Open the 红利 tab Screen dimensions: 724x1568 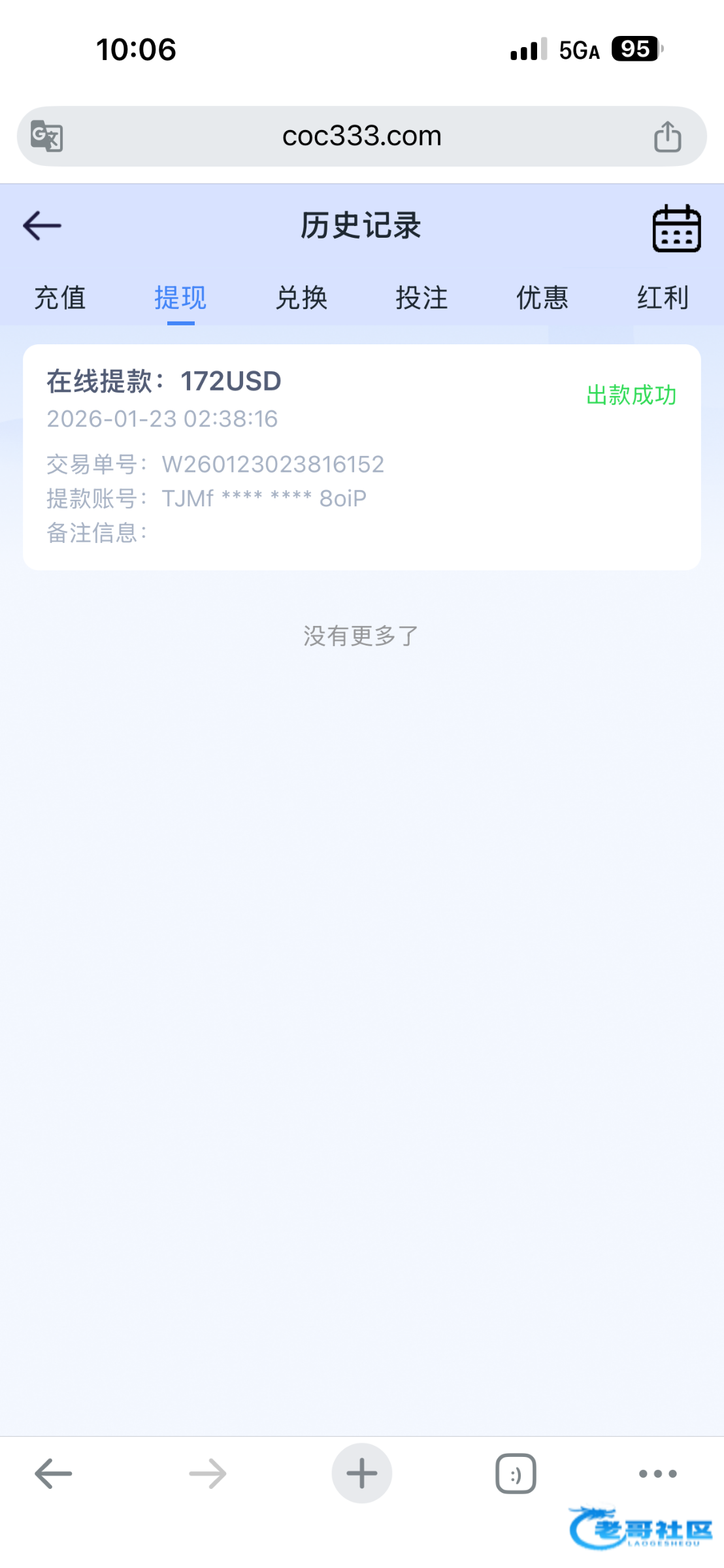[x=663, y=298]
